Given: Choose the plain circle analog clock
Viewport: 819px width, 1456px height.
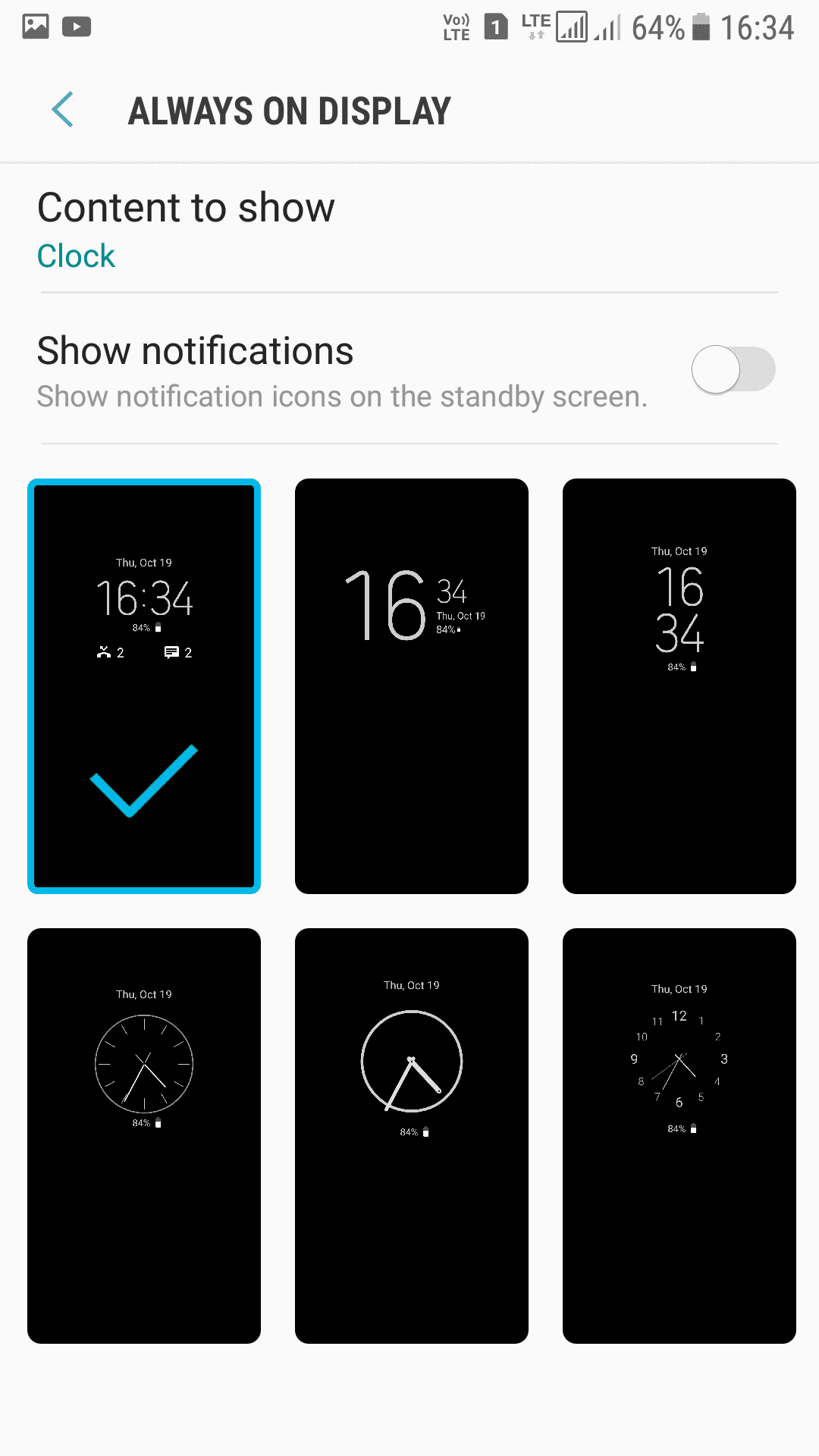Looking at the screenshot, I should coord(412,1136).
